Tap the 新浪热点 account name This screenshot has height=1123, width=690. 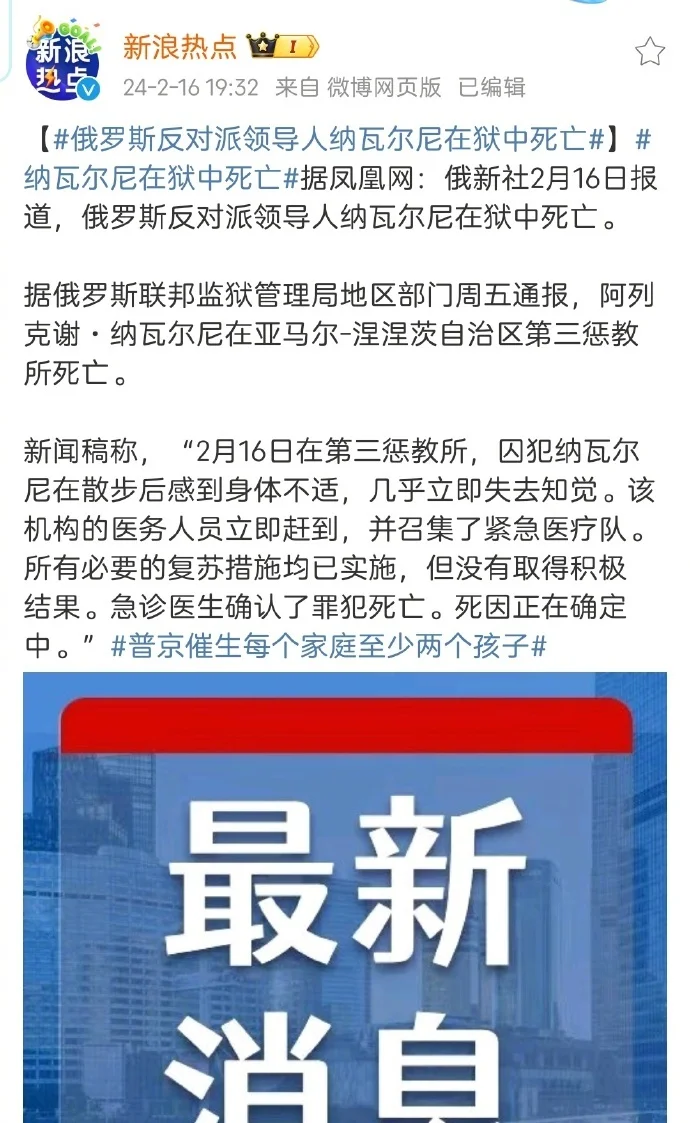click(x=180, y=46)
